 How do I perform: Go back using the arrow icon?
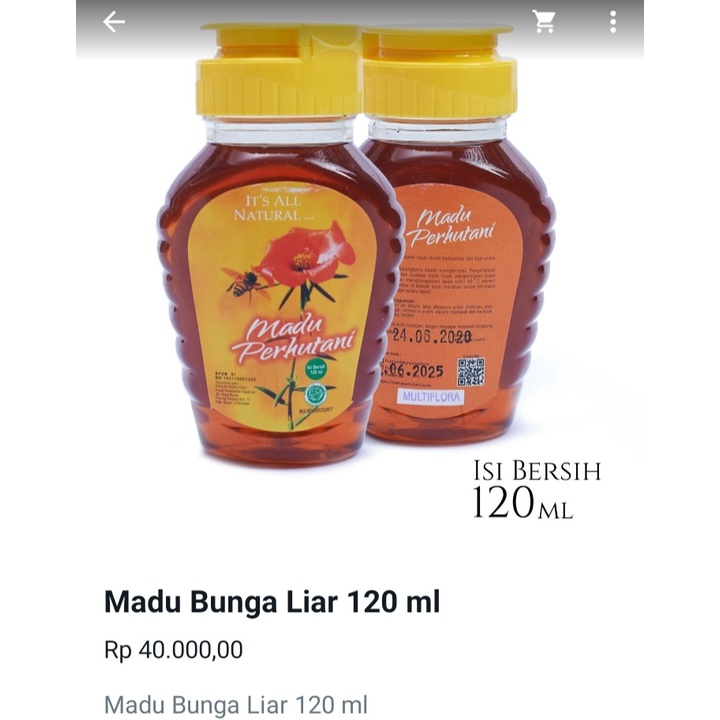(114, 22)
